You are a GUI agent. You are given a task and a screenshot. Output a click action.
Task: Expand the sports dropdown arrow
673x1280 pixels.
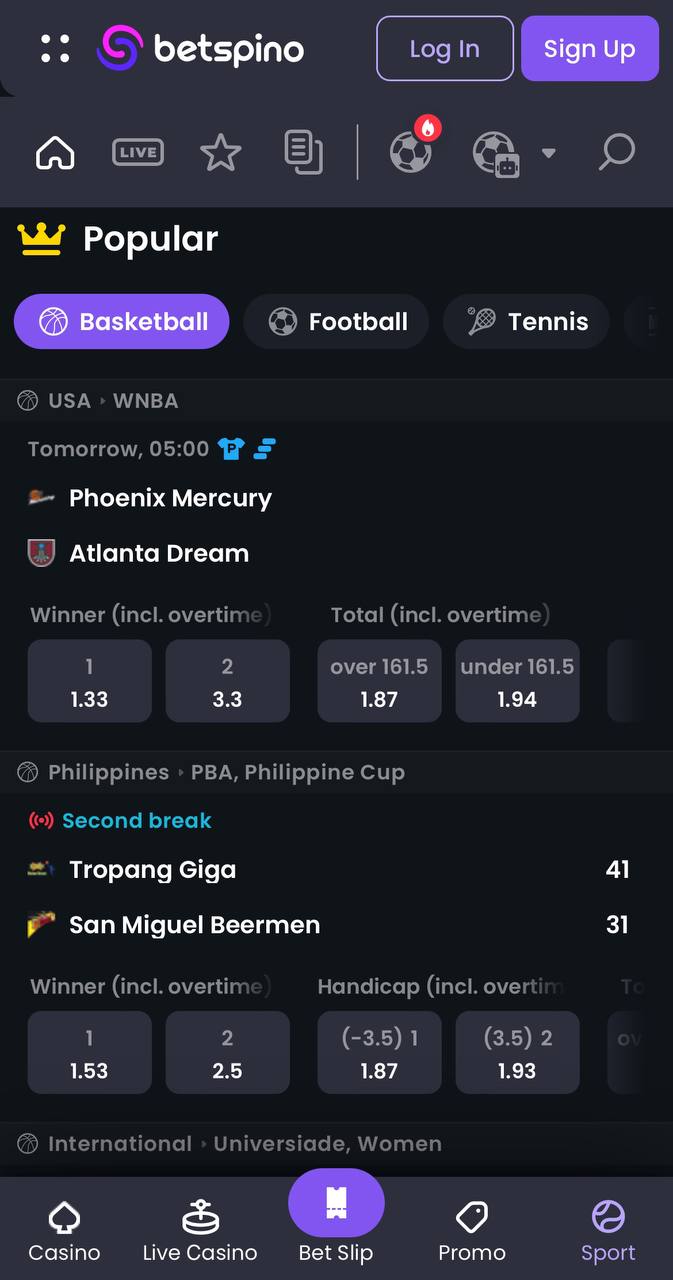[x=548, y=153]
